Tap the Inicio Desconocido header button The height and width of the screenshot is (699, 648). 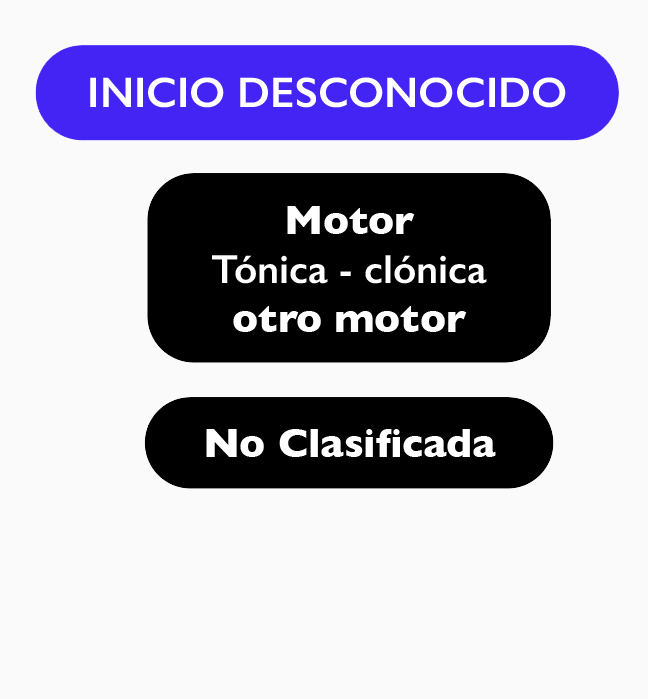click(327, 93)
